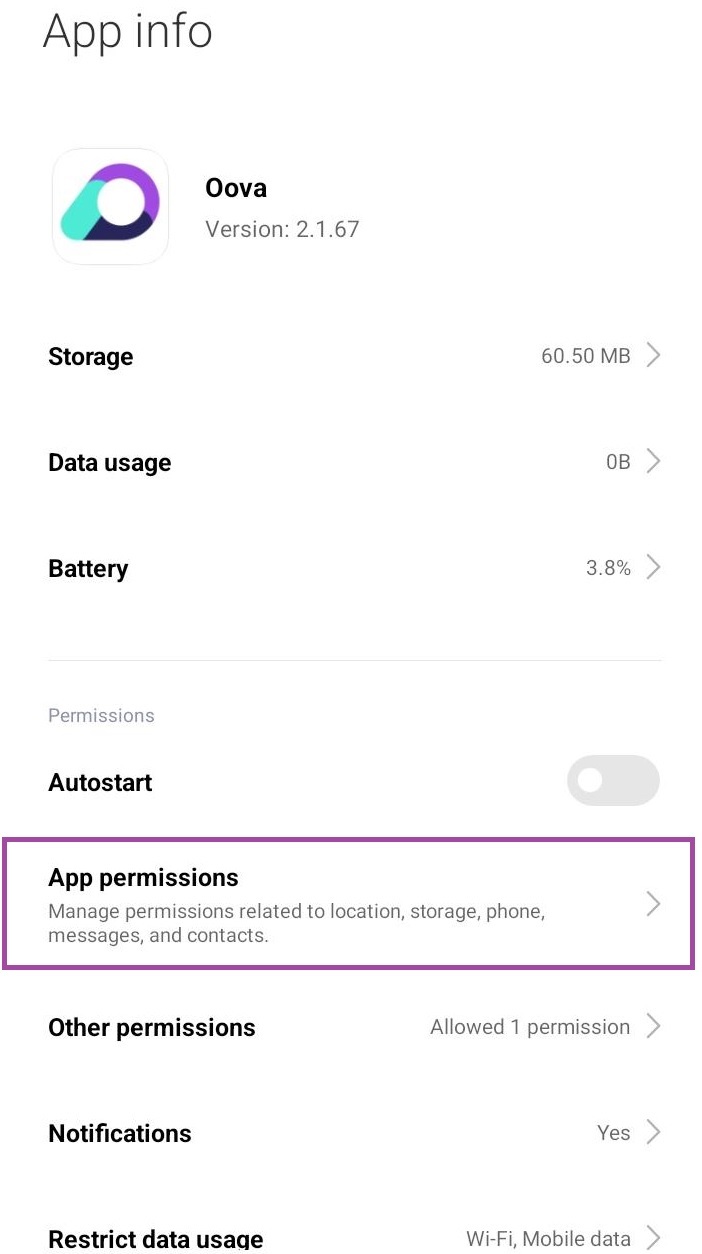Open App permissions
The image size is (702, 1254).
[349, 904]
